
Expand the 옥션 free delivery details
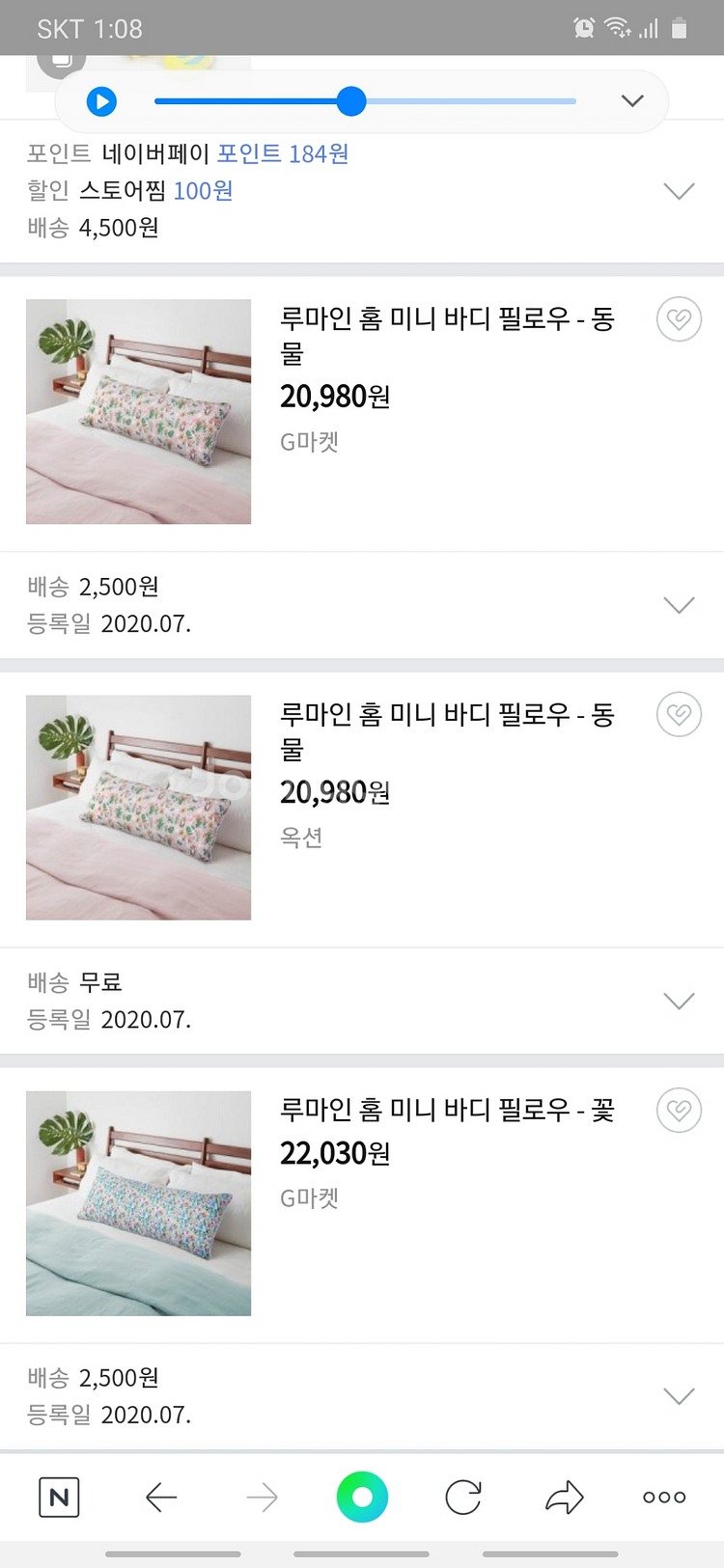click(679, 1001)
